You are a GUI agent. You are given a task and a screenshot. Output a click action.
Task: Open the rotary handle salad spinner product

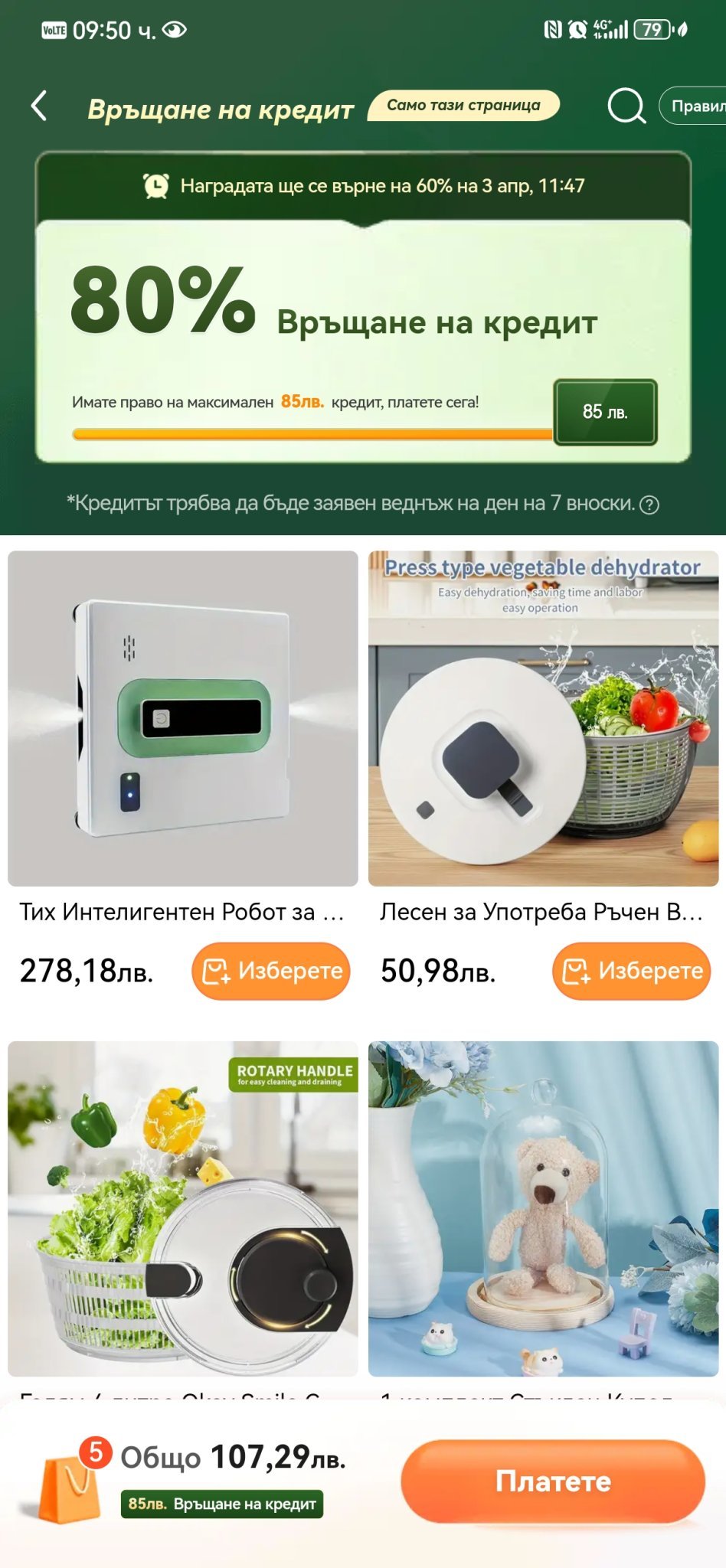coord(183,1208)
